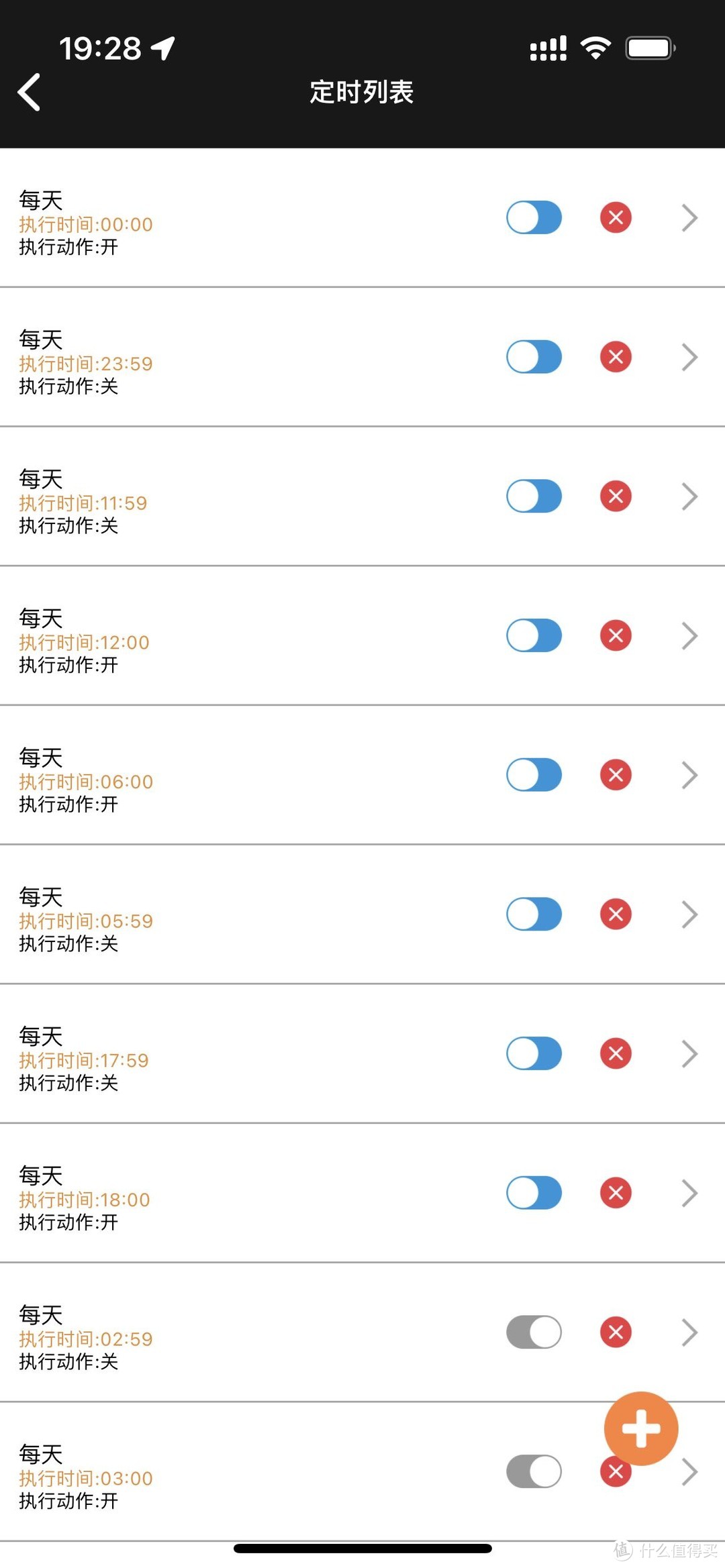Tap the back arrow to leave timer list
725x1568 pixels.
(28, 92)
